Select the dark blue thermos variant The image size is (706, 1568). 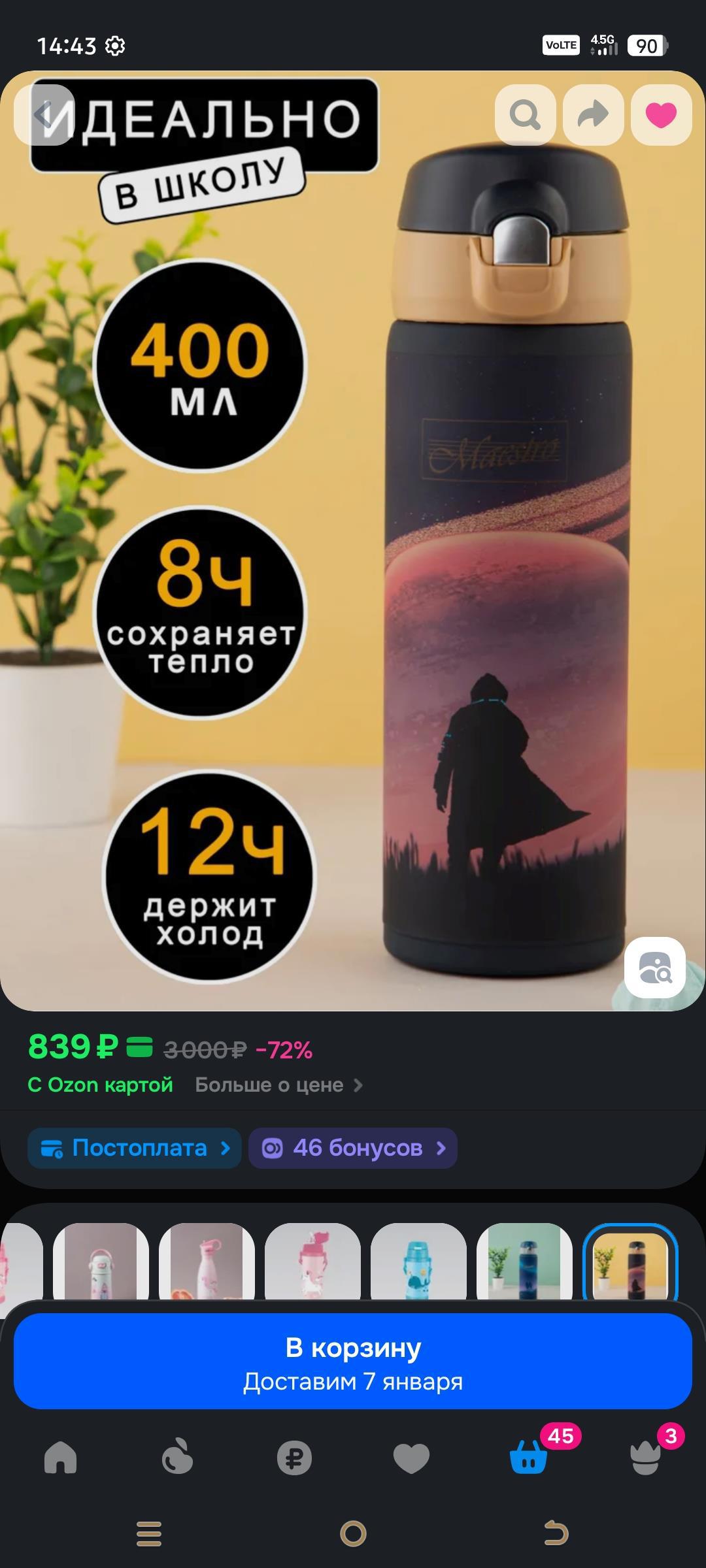coord(524,1261)
